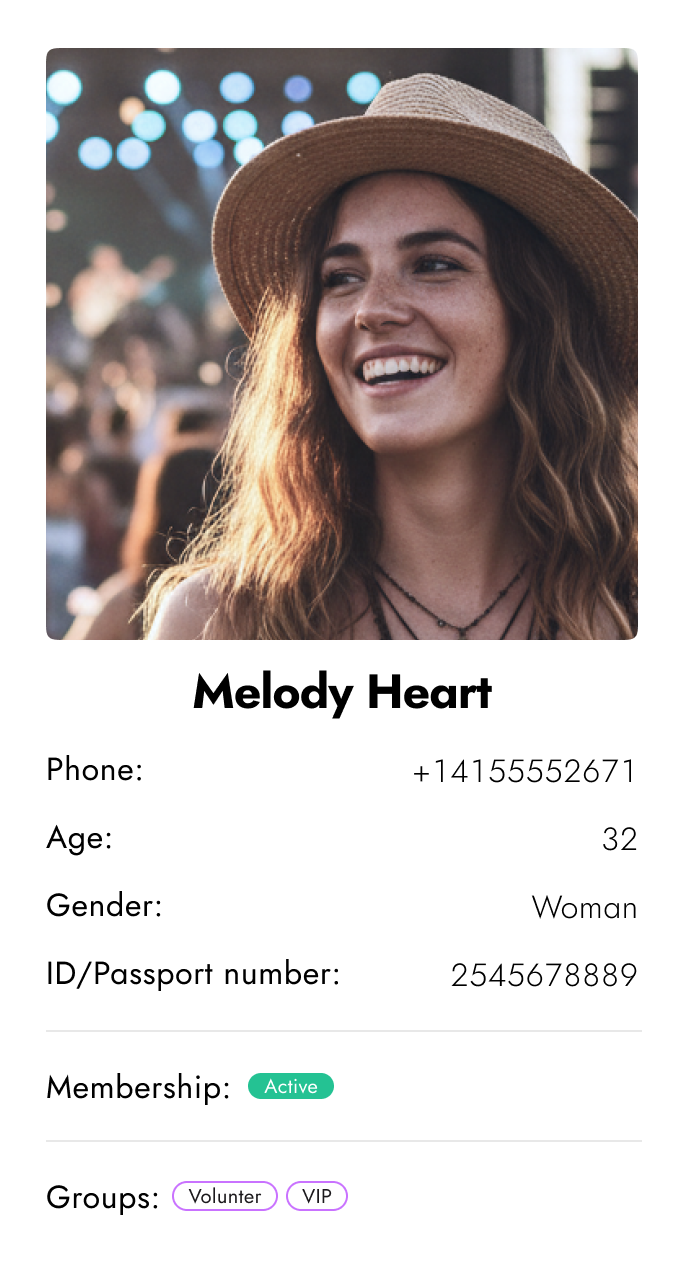Open the VIP group chip
The height and width of the screenshot is (1268, 684).
[317, 1196]
